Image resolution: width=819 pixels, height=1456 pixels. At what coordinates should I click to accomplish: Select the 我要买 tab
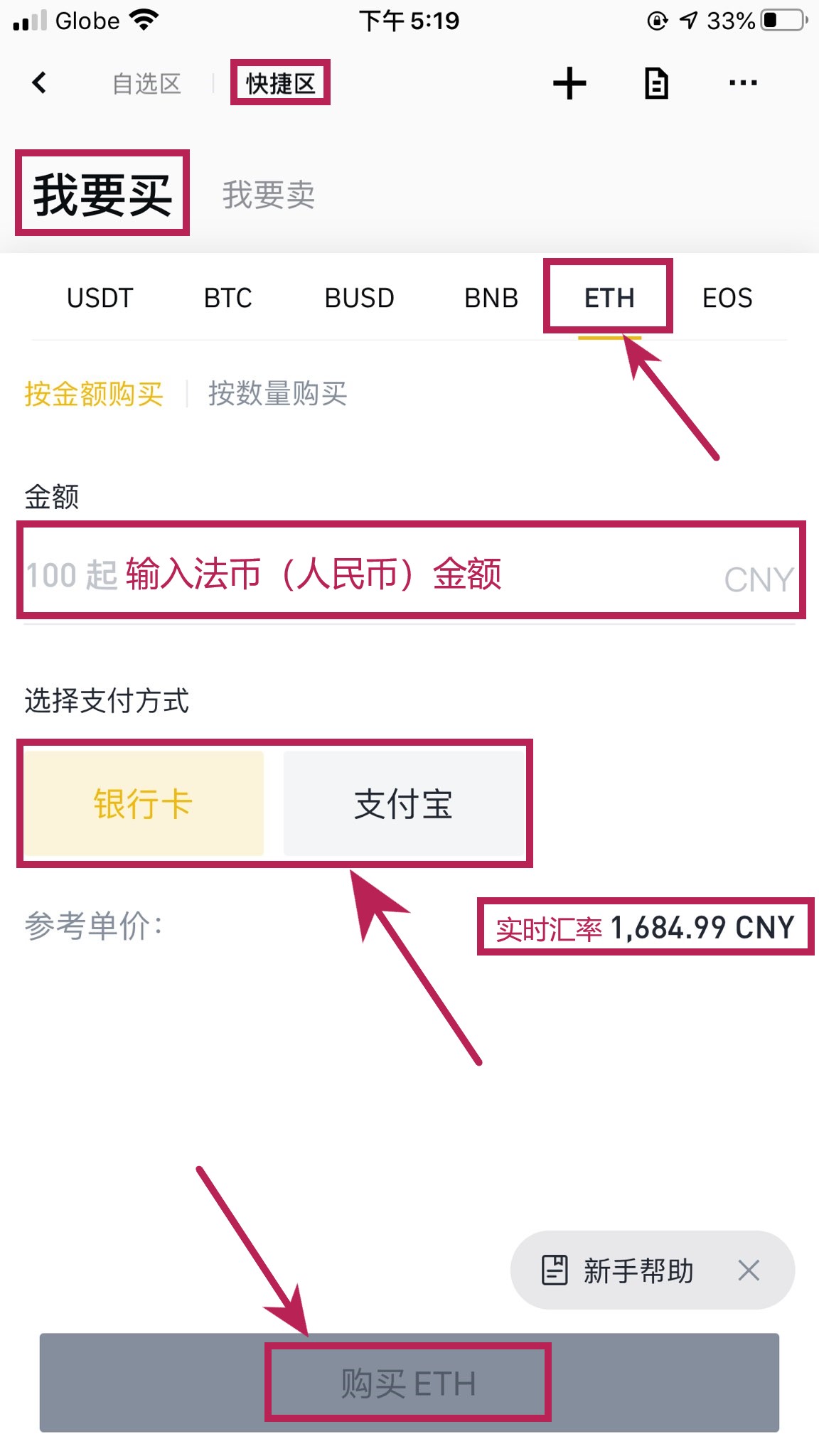point(102,193)
